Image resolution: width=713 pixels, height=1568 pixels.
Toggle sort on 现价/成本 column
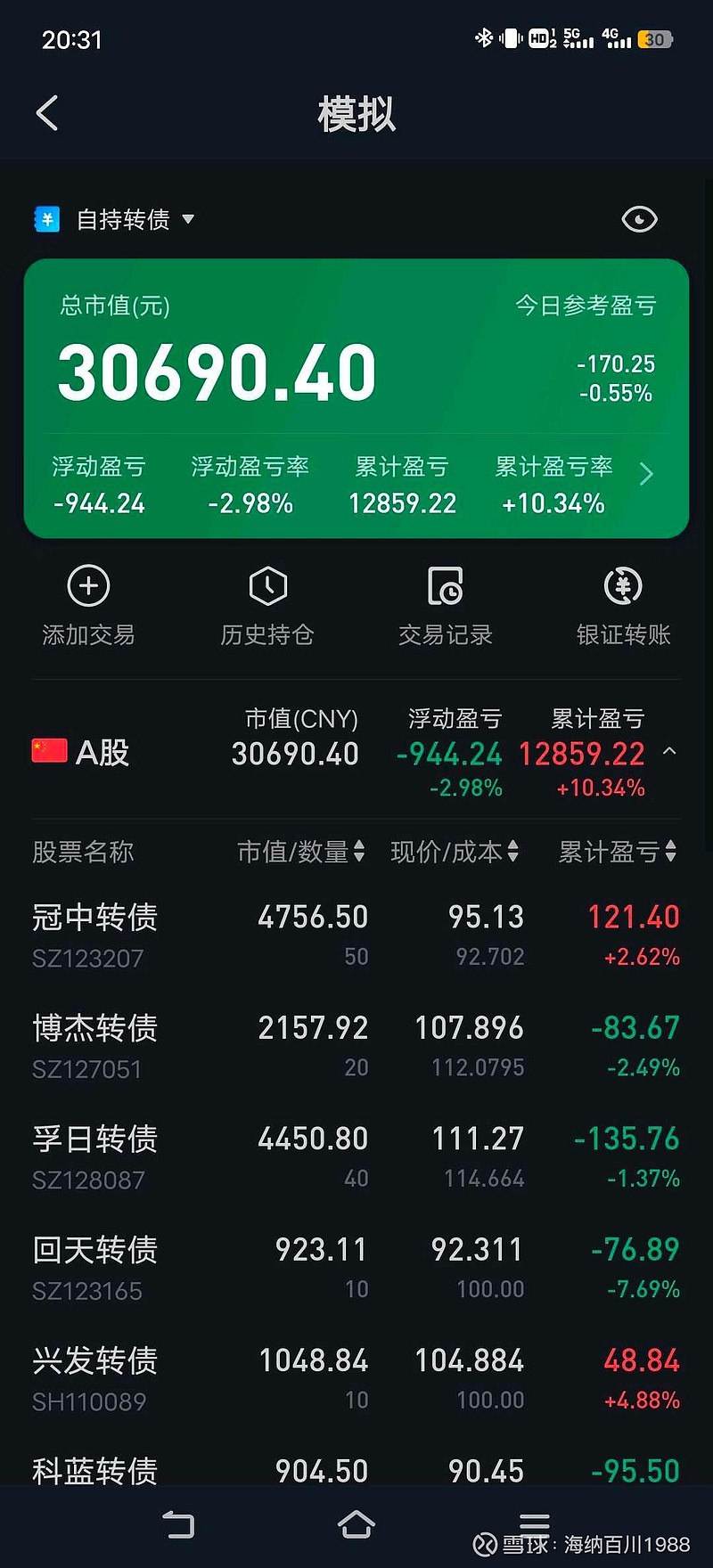click(x=514, y=853)
